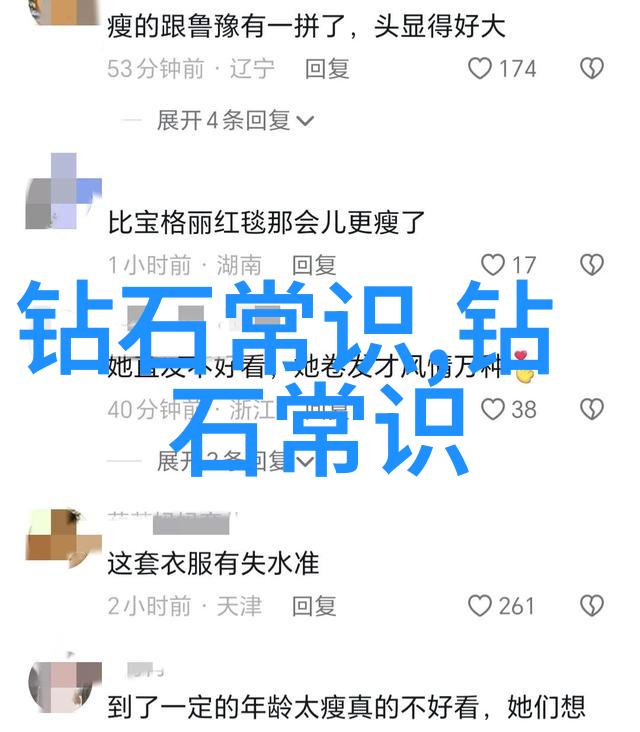Expand 展开4条回复
The width and height of the screenshot is (640, 732).
pyautogui.click(x=235, y=121)
